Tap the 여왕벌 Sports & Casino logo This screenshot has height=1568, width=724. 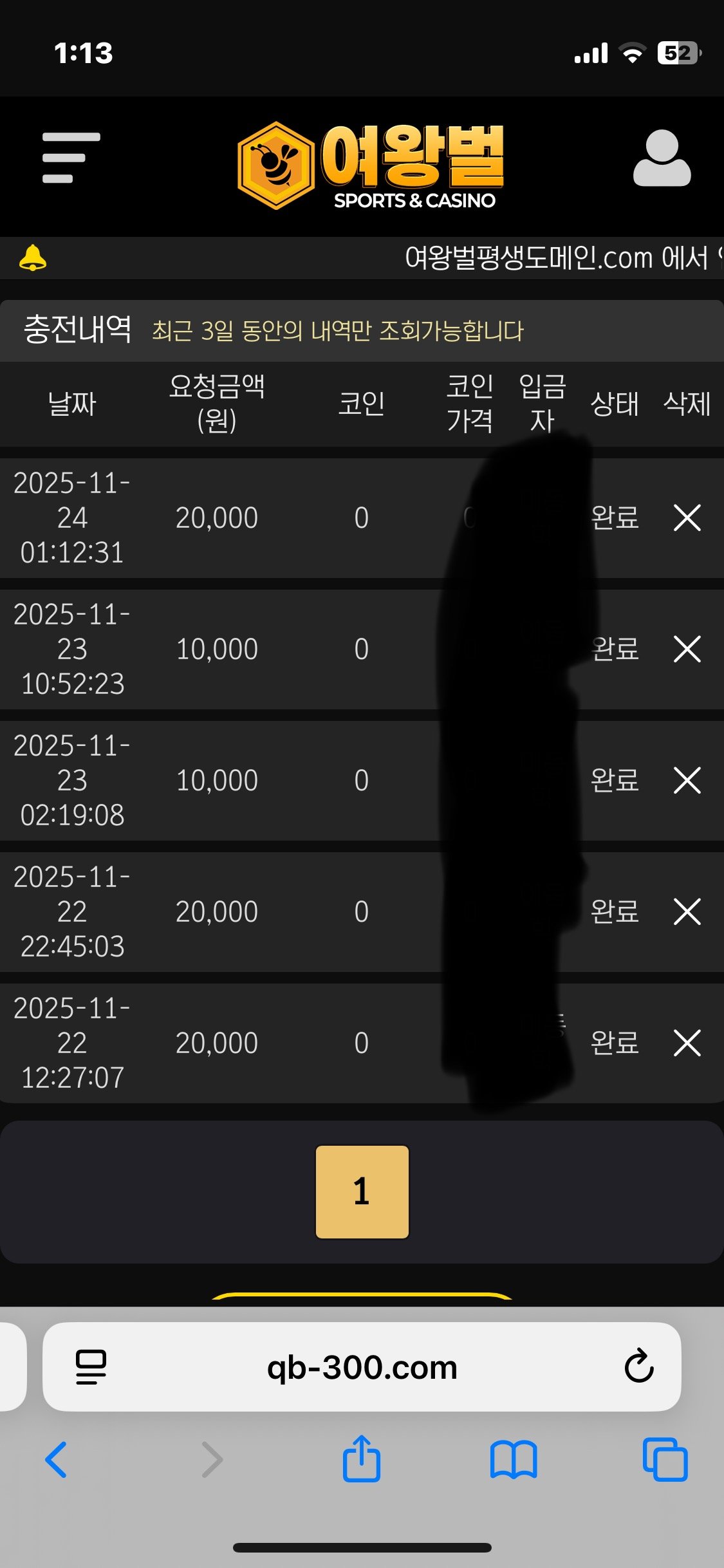(x=371, y=166)
